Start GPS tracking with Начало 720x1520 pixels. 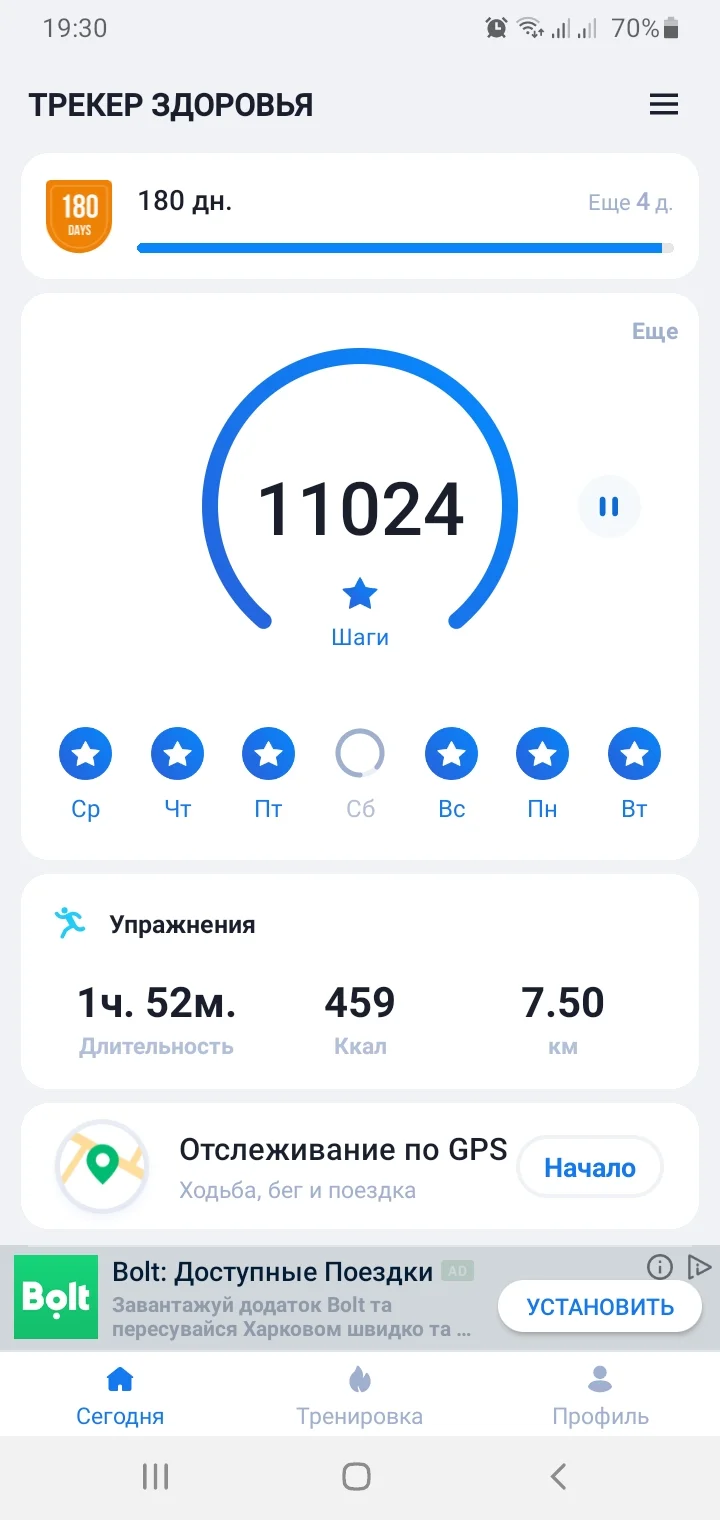(x=589, y=1166)
